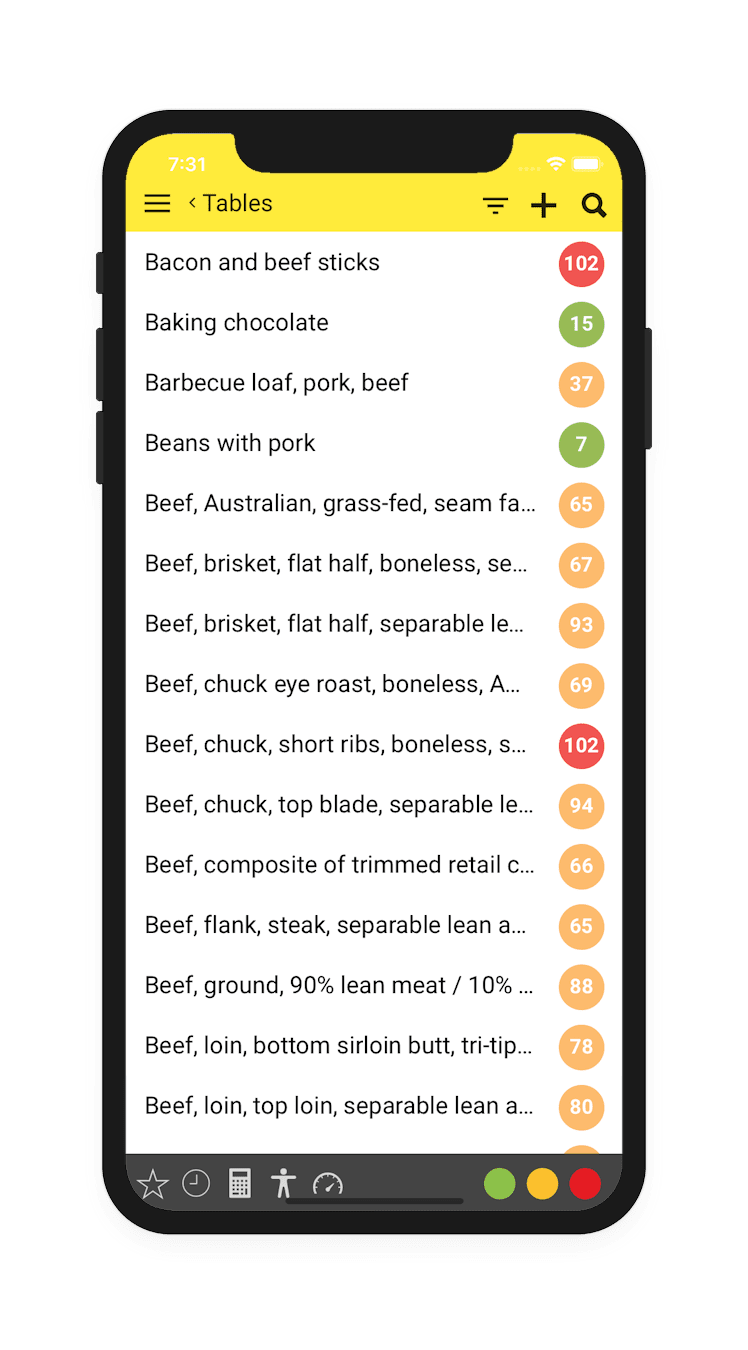
Task: Open the search magnifier
Action: [x=594, y=205]
